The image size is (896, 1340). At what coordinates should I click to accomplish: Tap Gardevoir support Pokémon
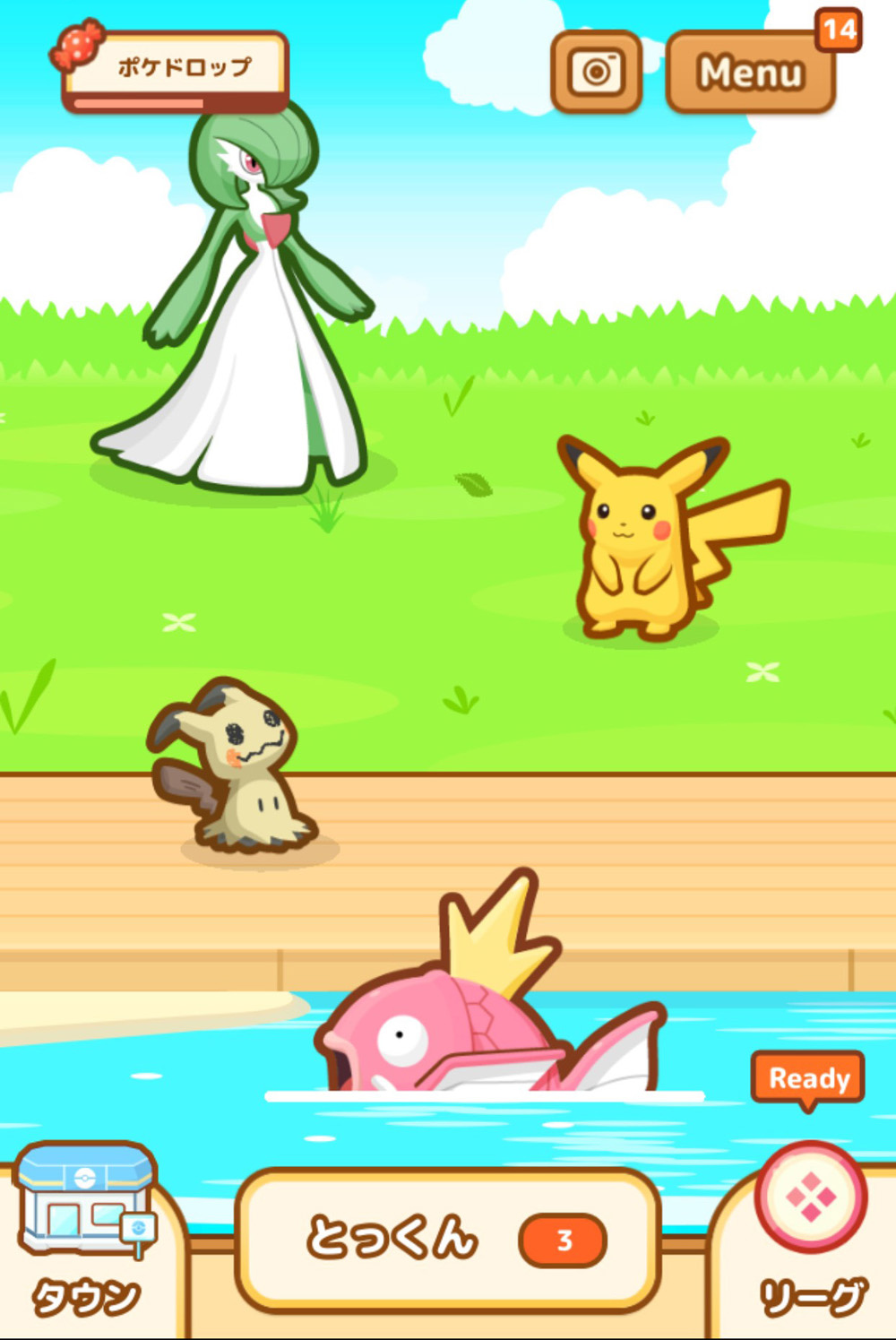click(x=246, y=314)
